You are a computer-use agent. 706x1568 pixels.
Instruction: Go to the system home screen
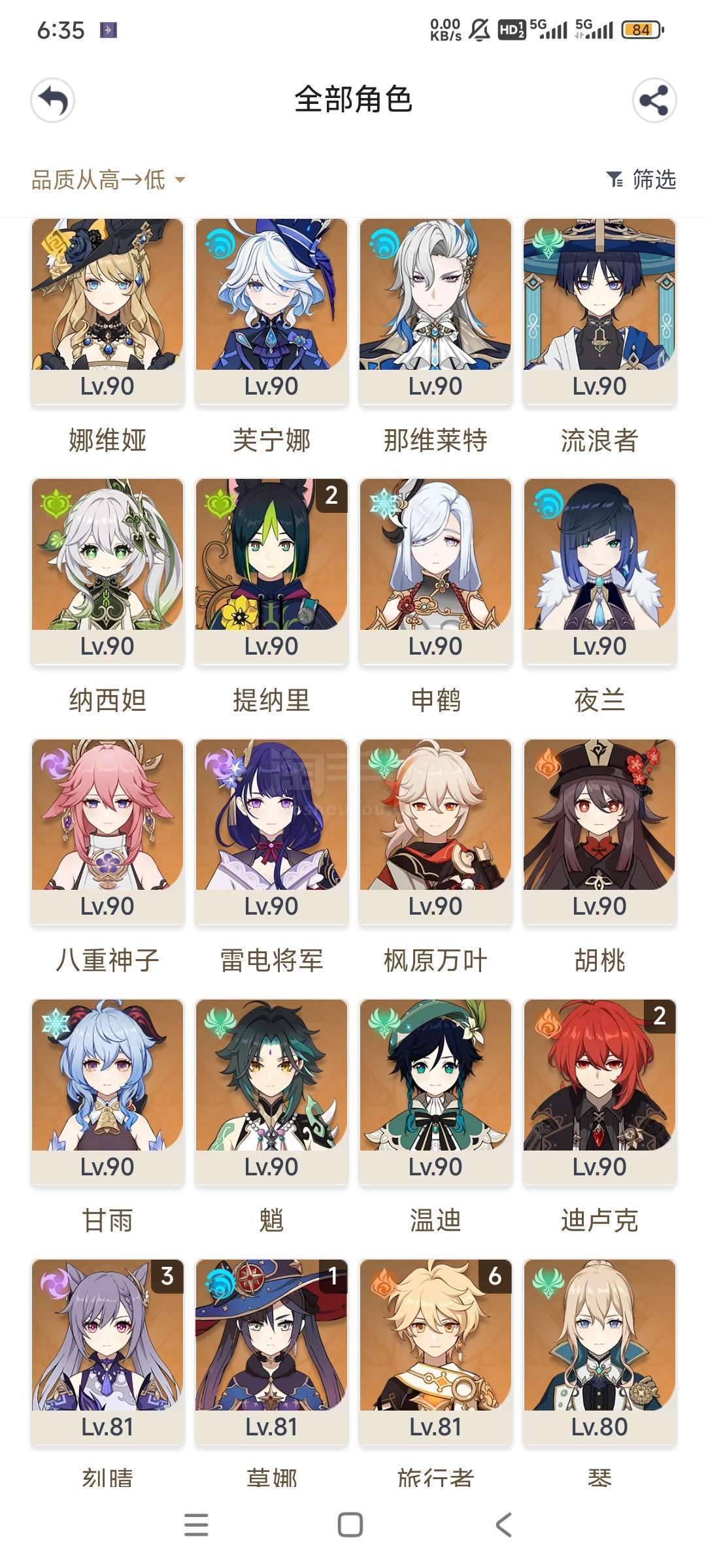tap(350, 1525)
